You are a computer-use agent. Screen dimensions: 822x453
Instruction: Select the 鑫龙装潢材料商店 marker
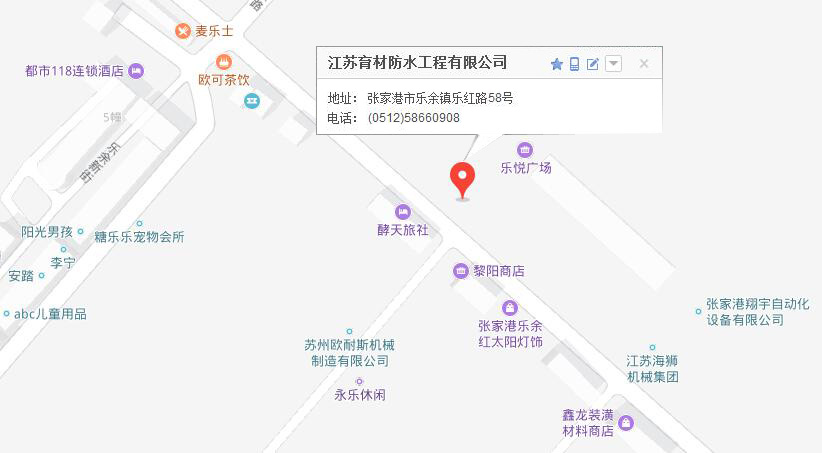tap(626, 423)
